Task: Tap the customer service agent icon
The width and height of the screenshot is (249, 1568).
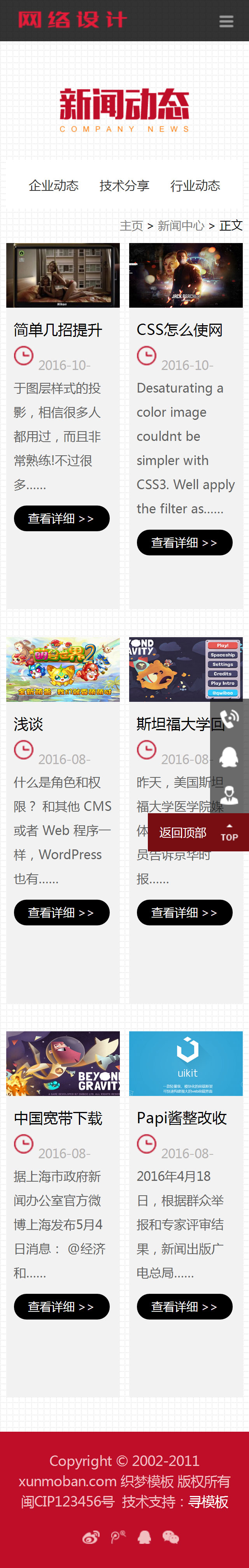Action: coord(230,795)
